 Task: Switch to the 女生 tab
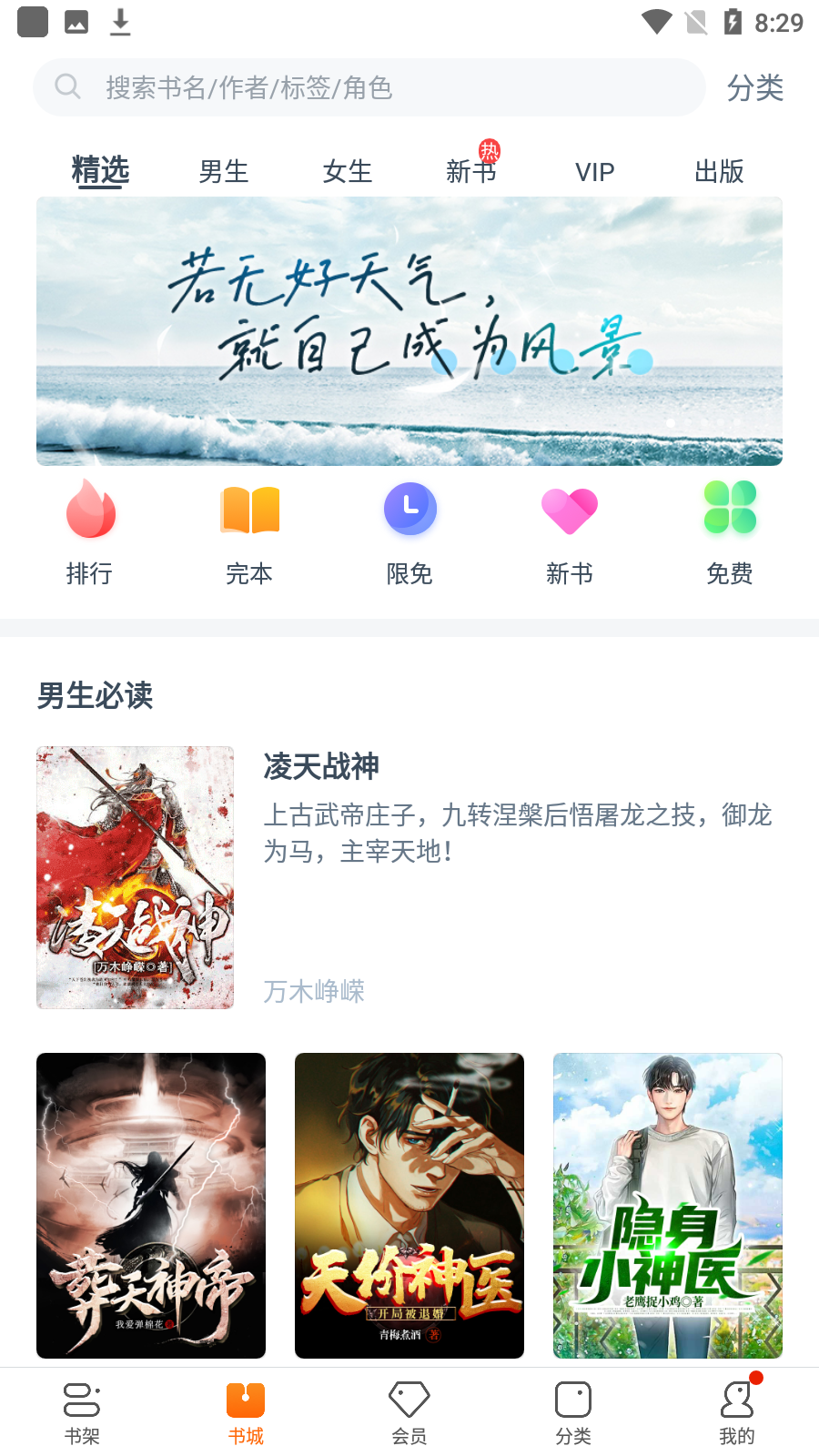[348, 171]
